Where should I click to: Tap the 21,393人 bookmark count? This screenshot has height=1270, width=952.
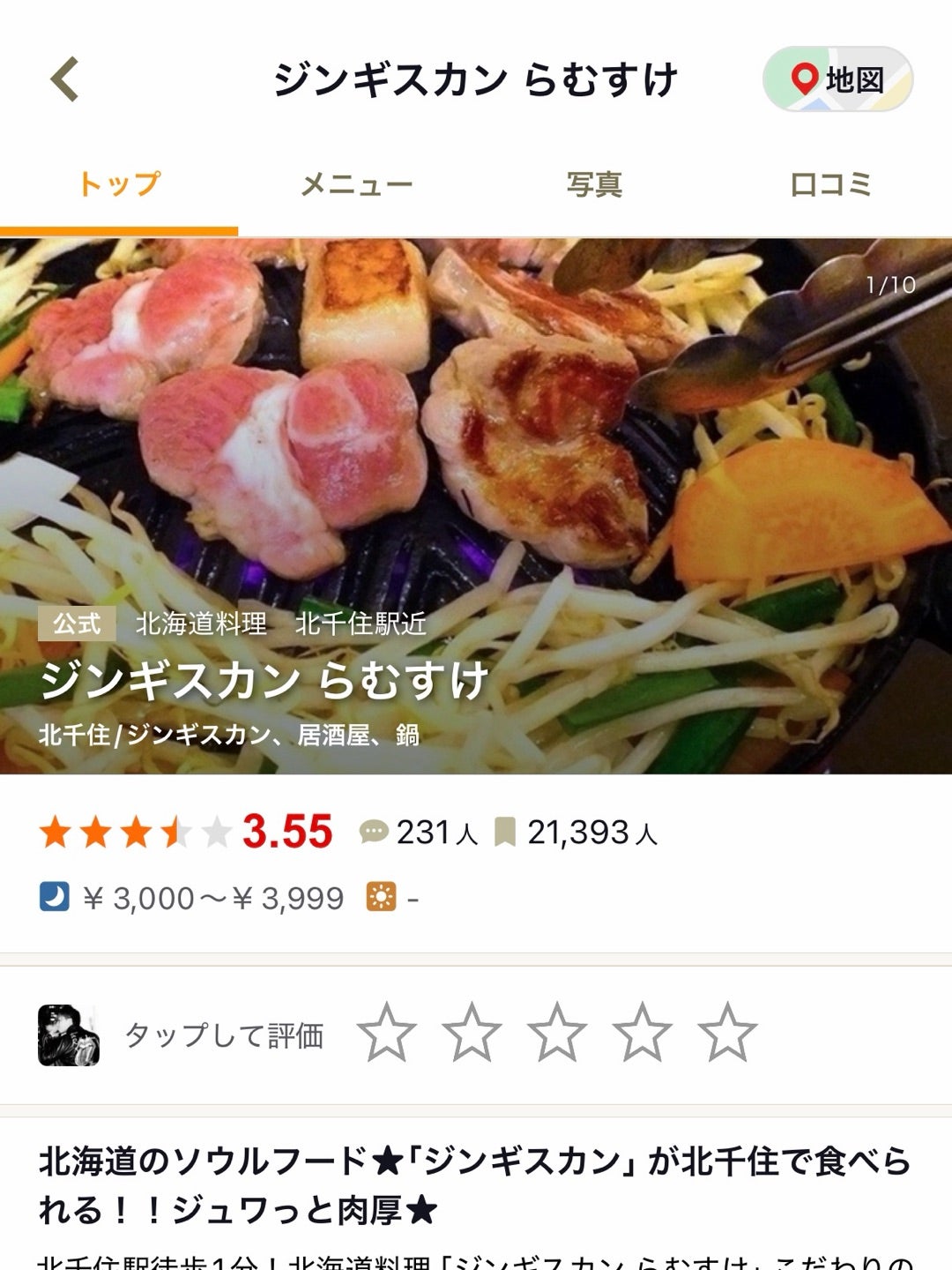[x=576, y=832]
